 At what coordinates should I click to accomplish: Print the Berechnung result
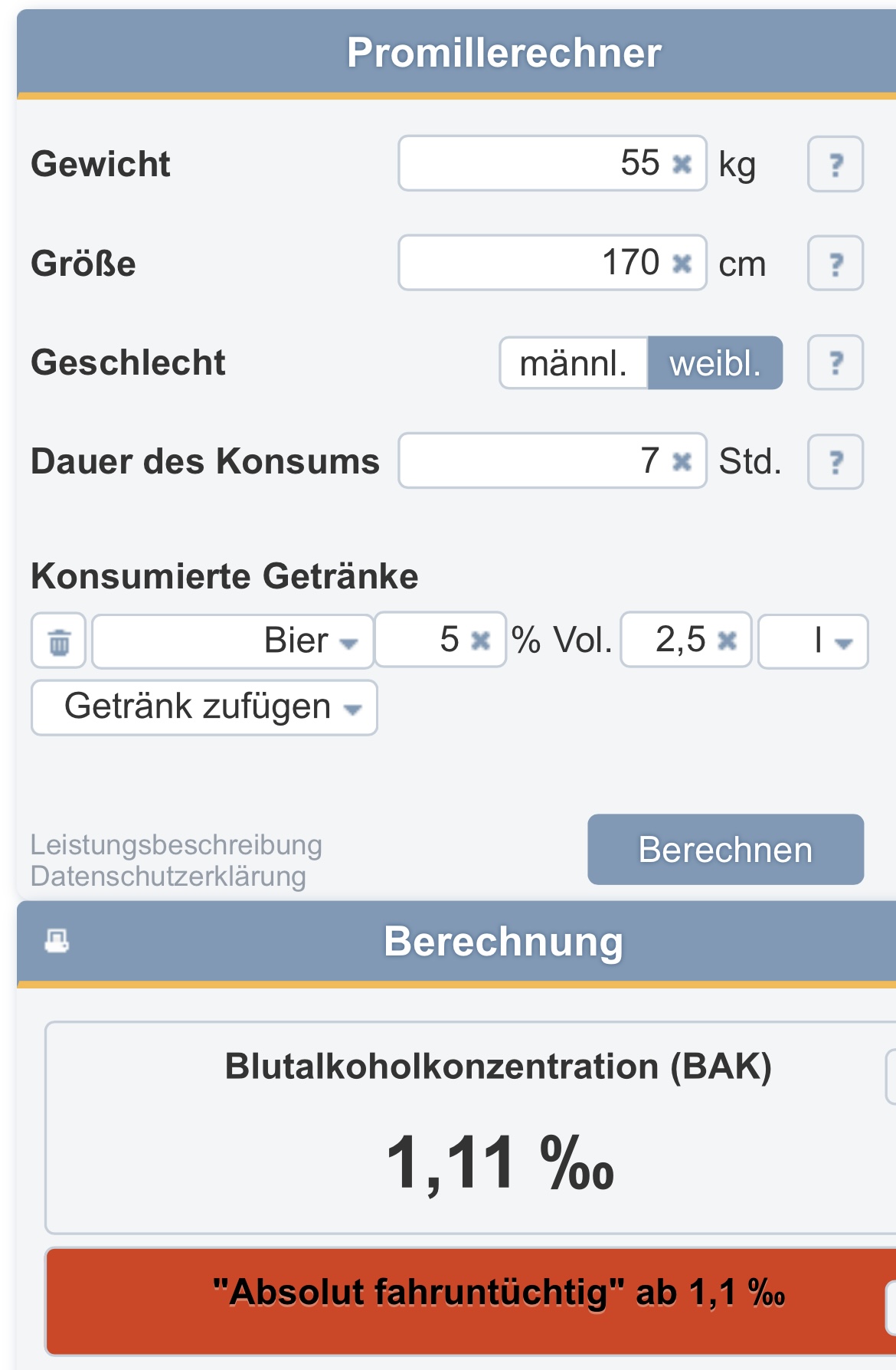click(x=57, y=940)
